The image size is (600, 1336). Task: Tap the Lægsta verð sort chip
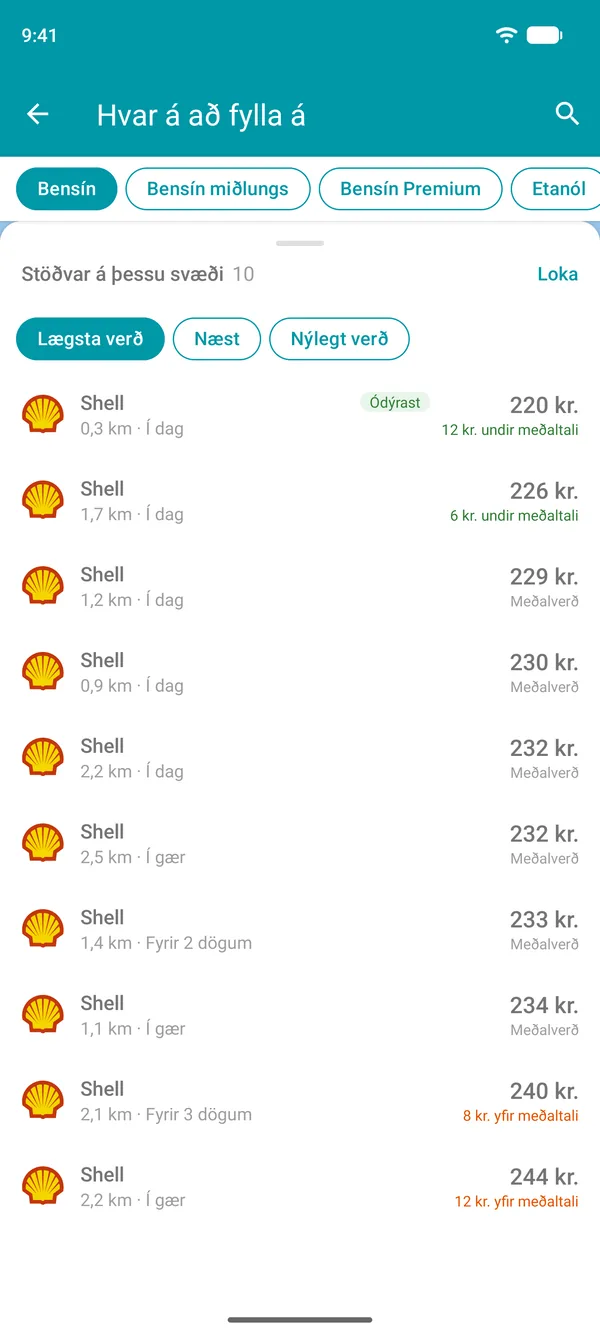point(90,339)
